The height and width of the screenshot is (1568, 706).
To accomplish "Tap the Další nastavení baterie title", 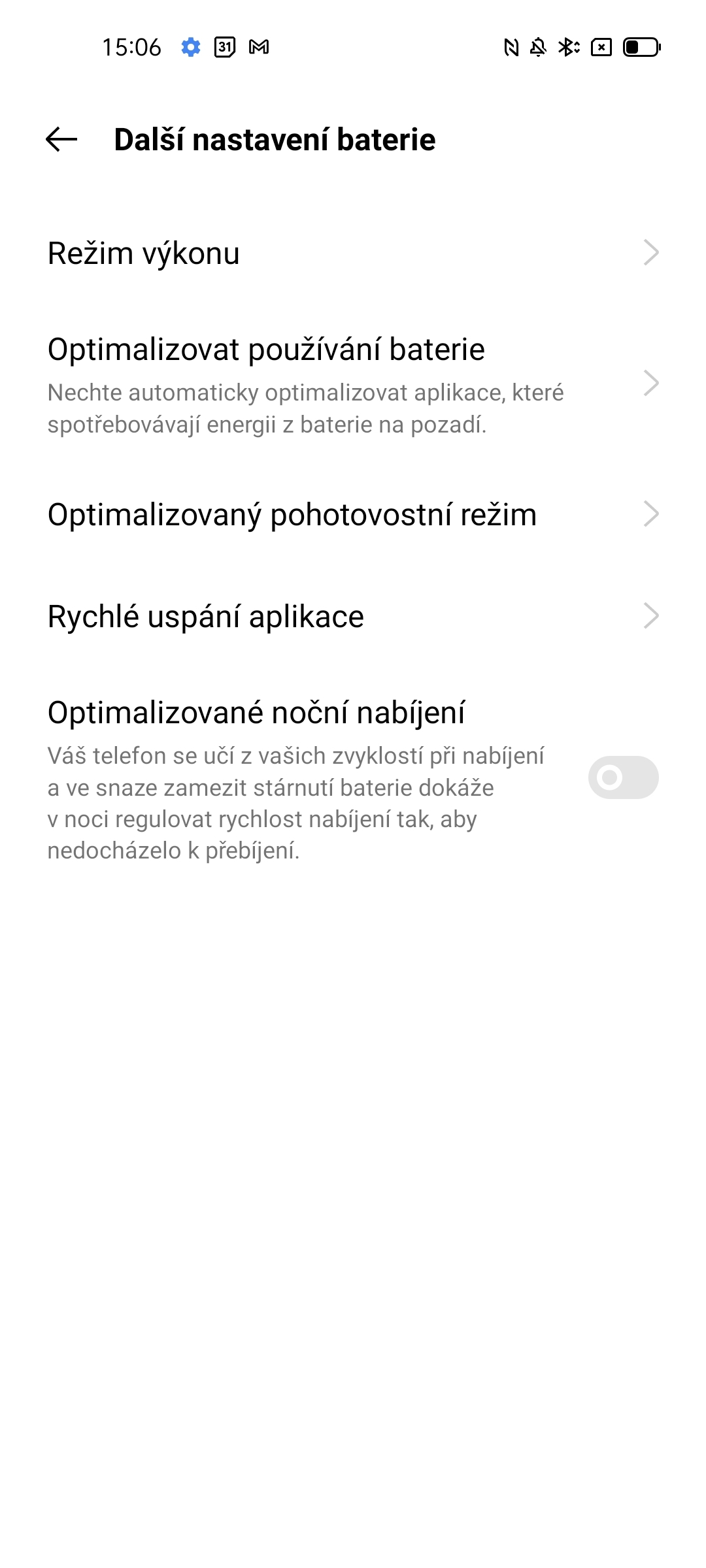I will tap(274, 139).
